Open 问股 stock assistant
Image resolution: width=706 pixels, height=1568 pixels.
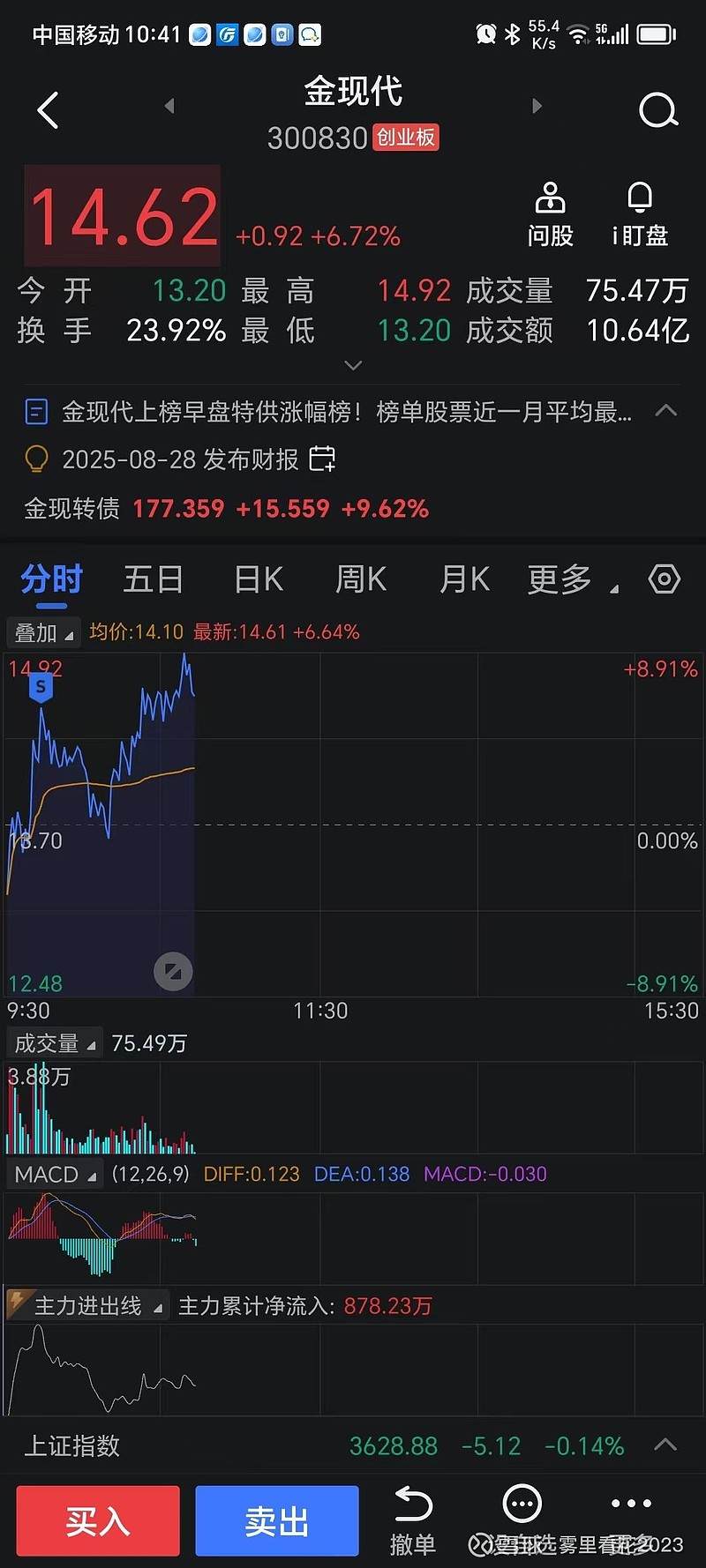tap(551, 214)
